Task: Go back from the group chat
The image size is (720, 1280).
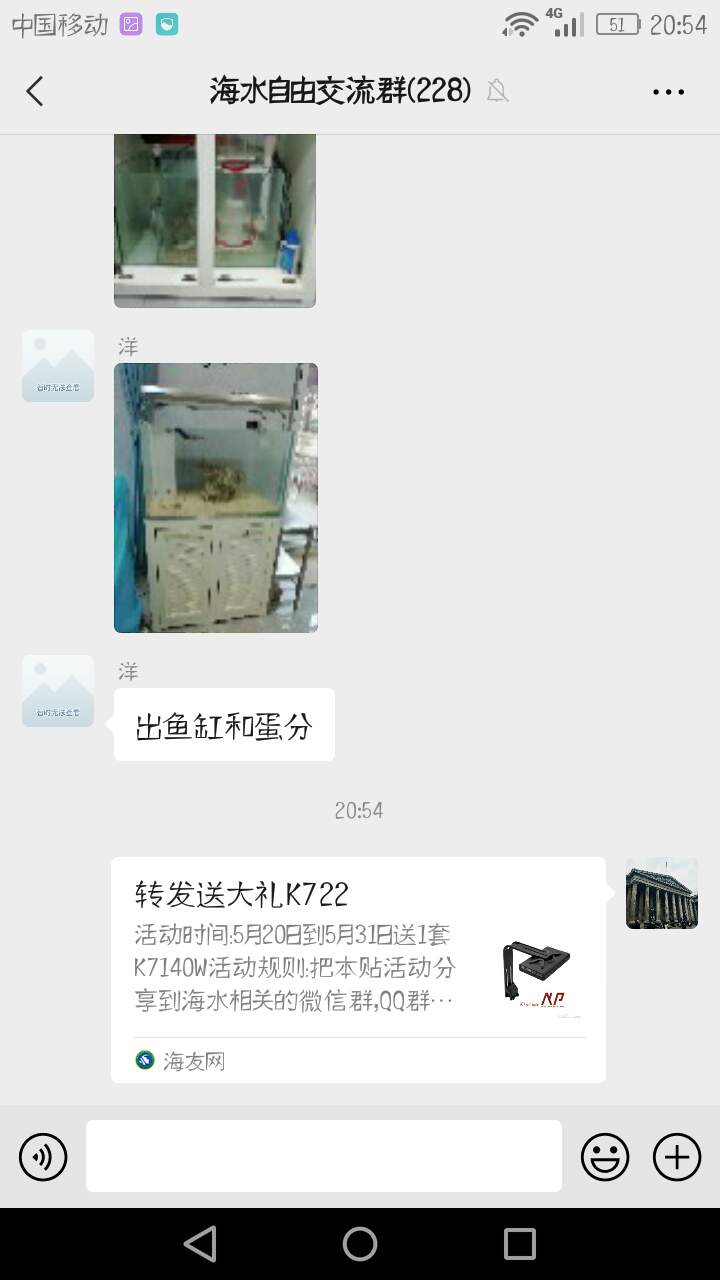Action: (35, 91)
